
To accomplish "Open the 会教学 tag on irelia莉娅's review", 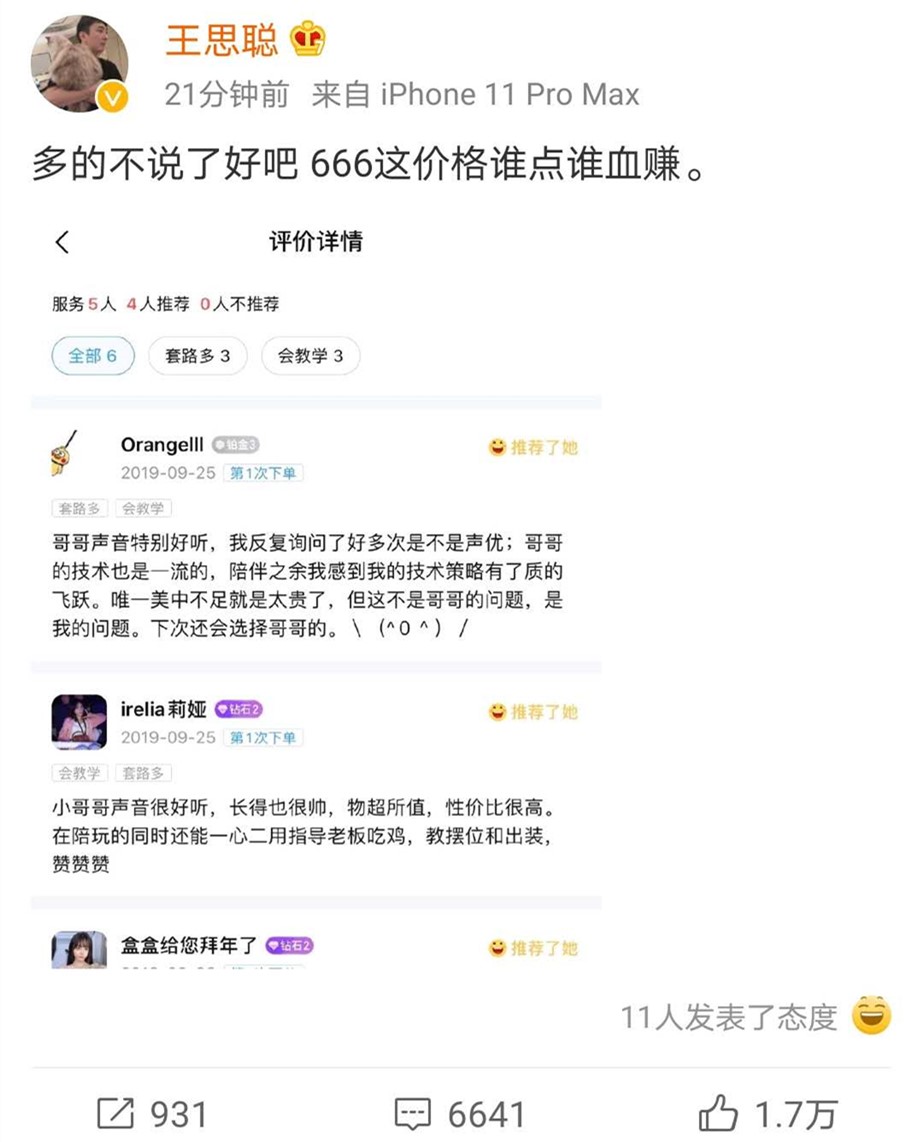I will 79,772.
